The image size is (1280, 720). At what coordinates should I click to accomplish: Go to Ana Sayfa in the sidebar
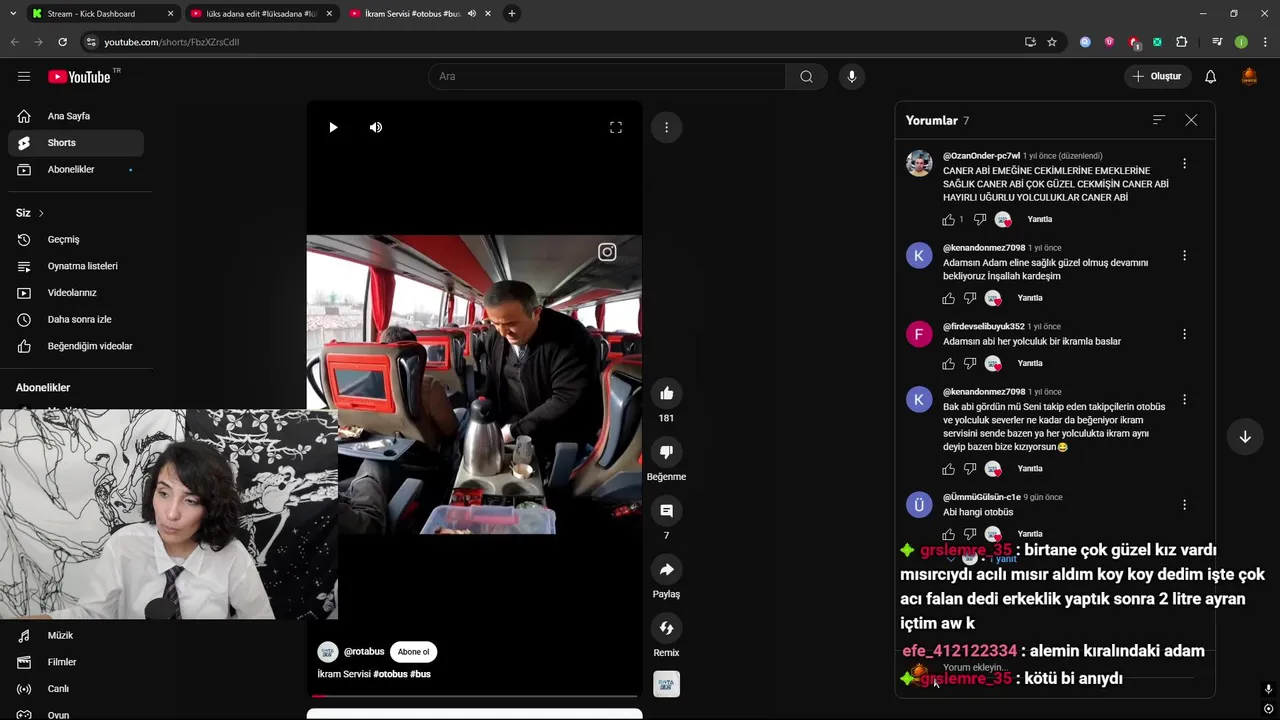tap(69, 116)
